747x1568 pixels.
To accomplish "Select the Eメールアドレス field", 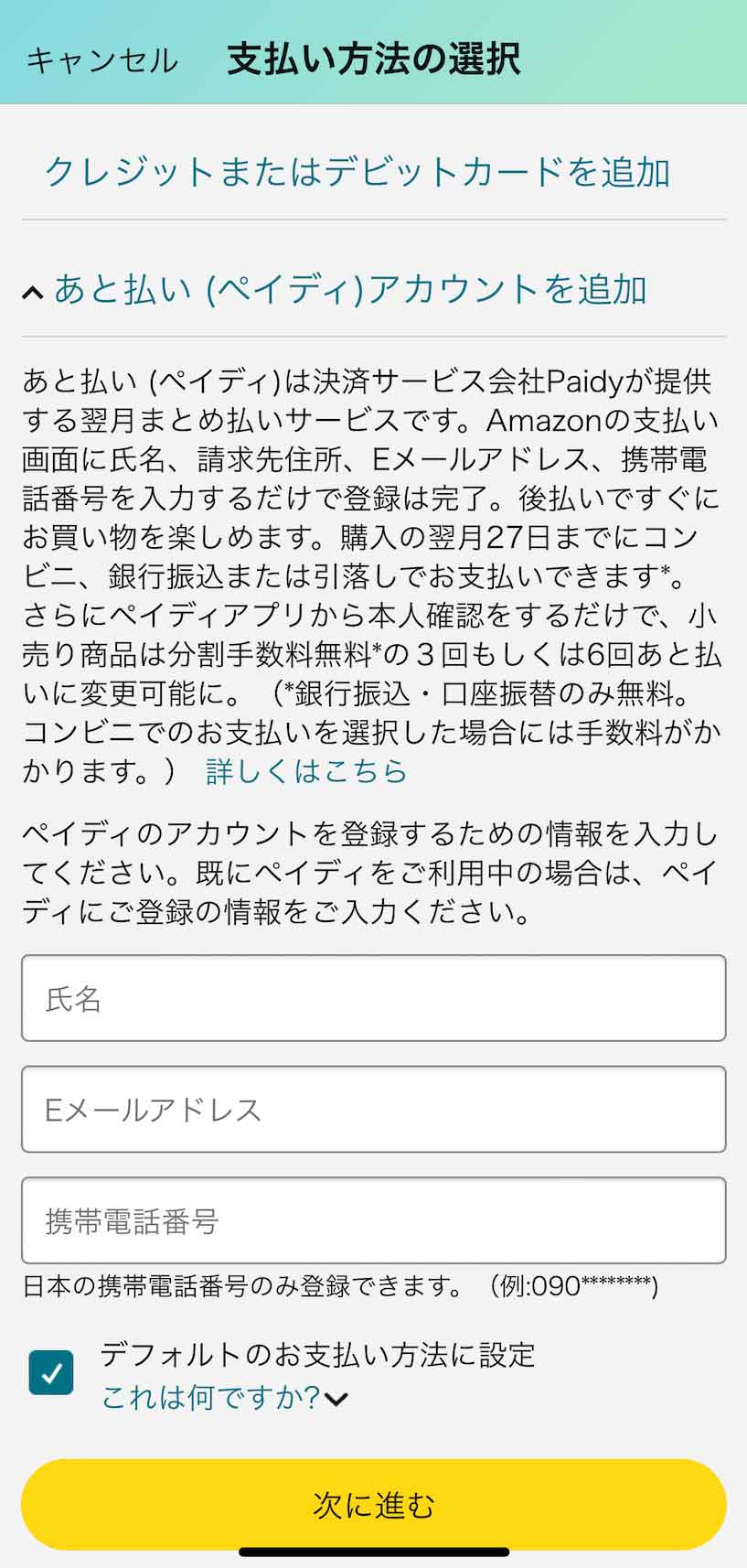I will (x=373, y=1109).
